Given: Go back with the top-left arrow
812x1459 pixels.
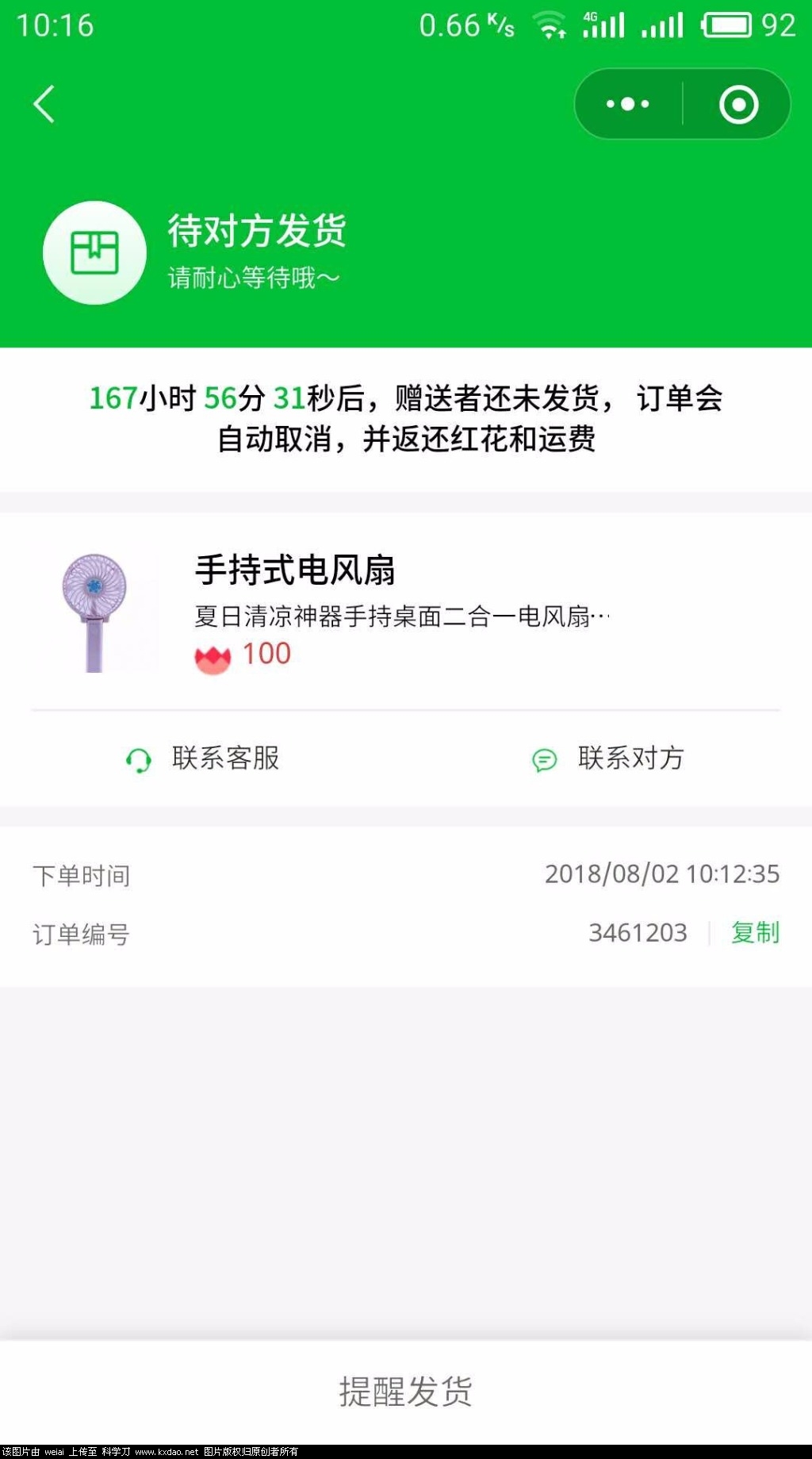Looking at the screenshot, I should coord(44,104).
